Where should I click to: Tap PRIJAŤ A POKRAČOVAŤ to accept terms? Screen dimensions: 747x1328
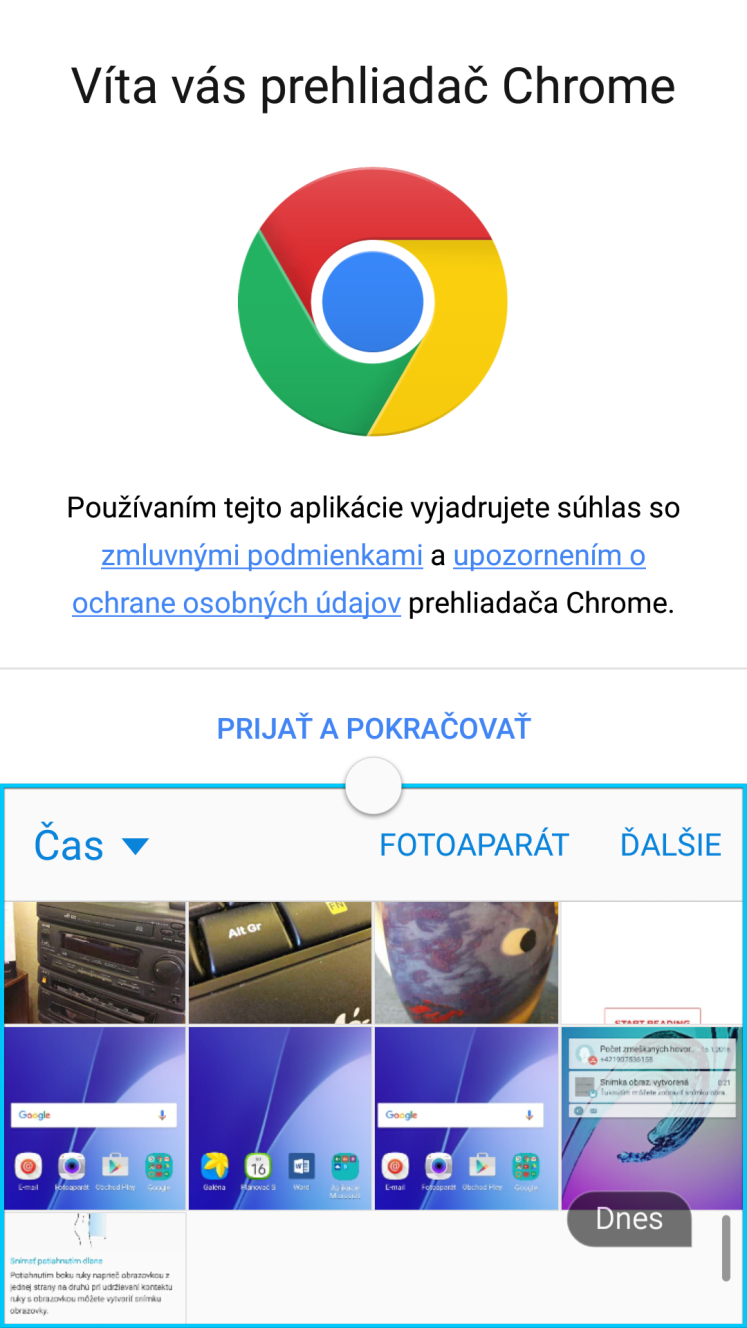(x=373, y=728)
